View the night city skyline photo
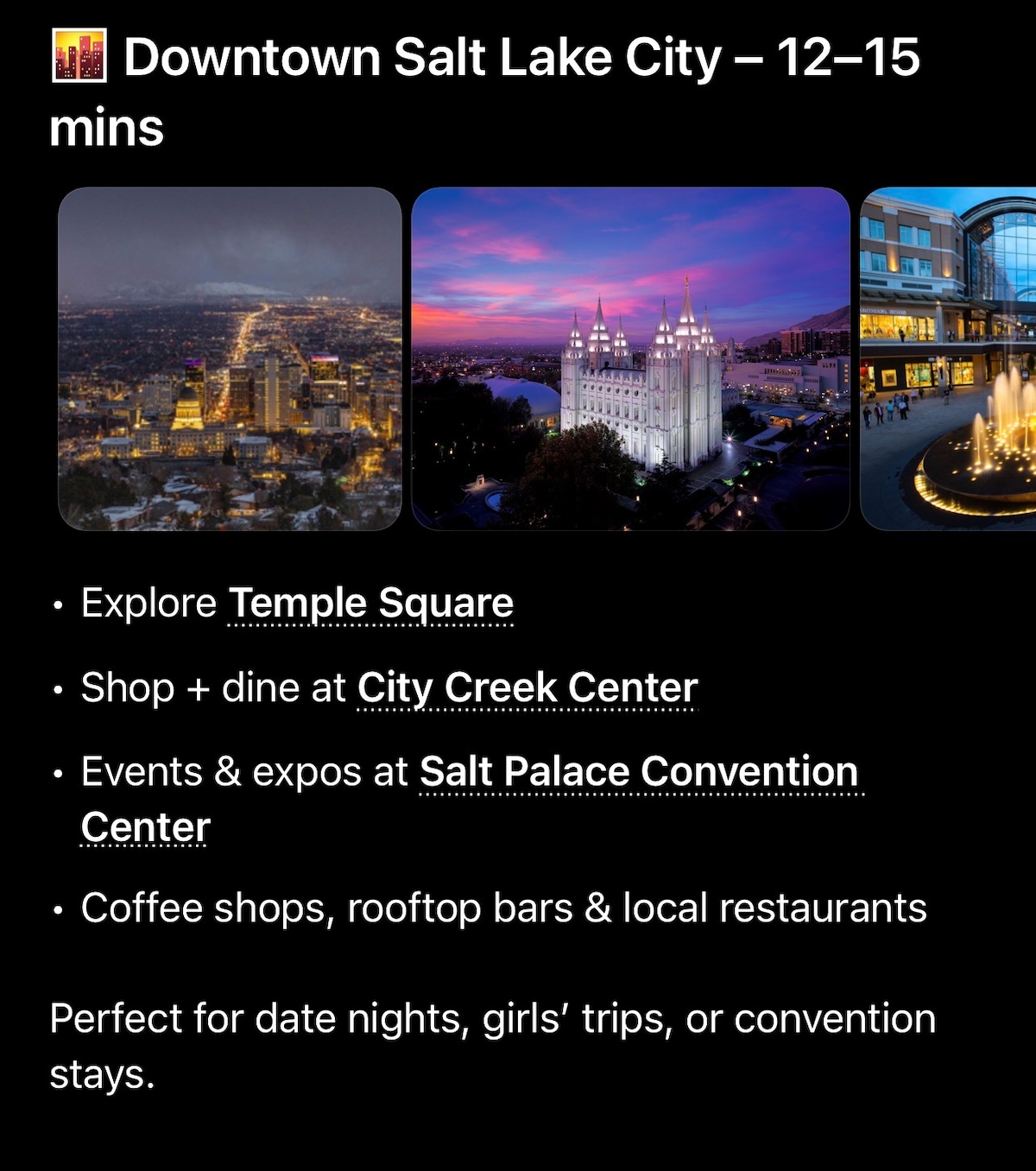The width and height of the screenshot is (1036, 1171). point(230,358)
